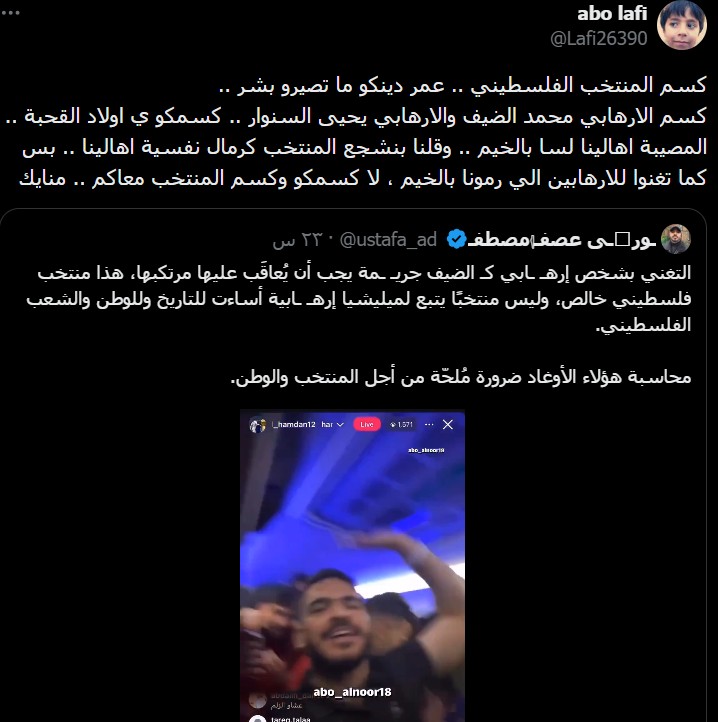Open abo lafi's profile picture
Image resolution: width=718 pixels, height=722 pixels.
[683, 27]
